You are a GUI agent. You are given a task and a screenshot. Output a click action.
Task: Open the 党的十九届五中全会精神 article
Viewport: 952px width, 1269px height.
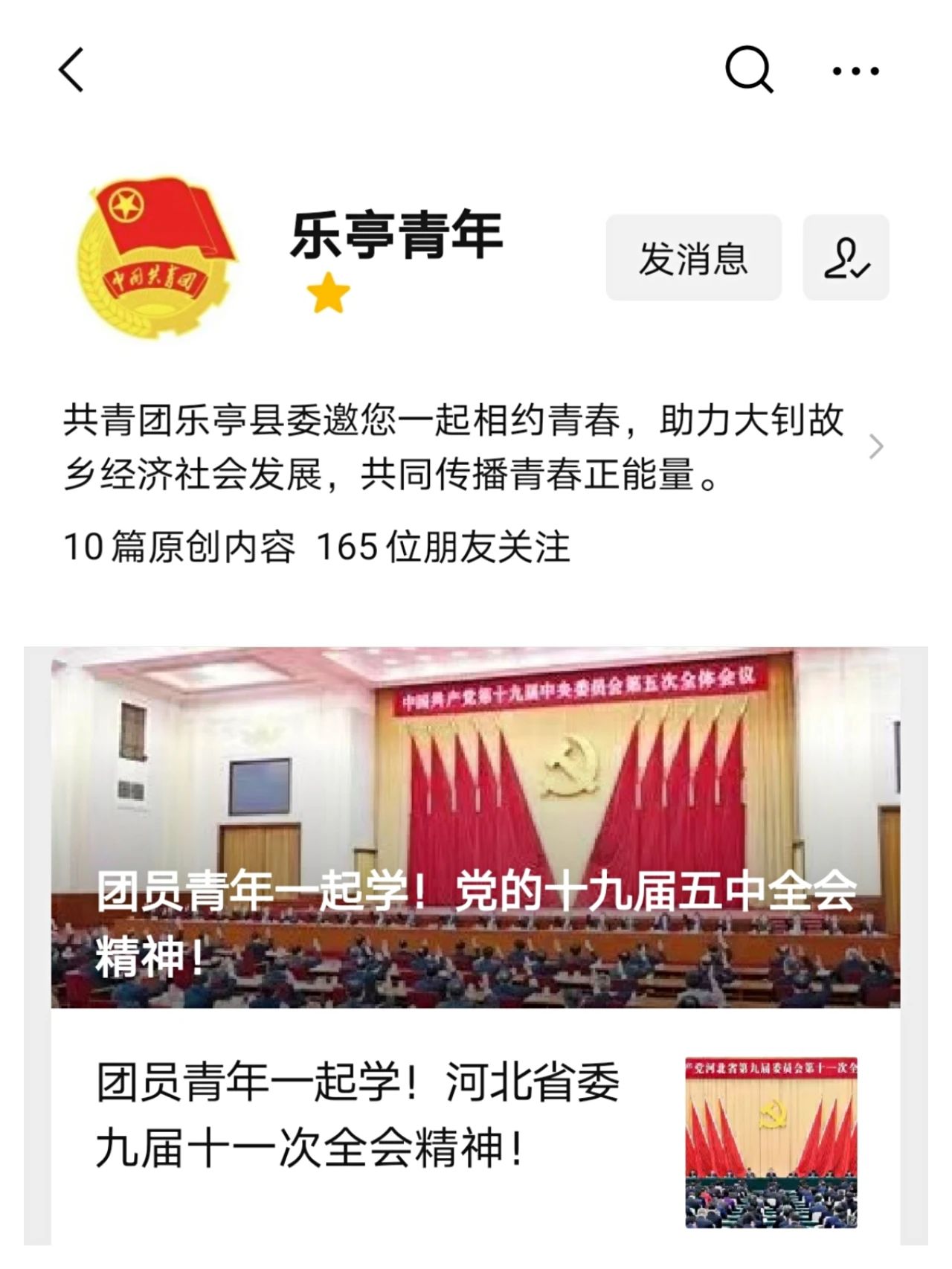point(476,827)
